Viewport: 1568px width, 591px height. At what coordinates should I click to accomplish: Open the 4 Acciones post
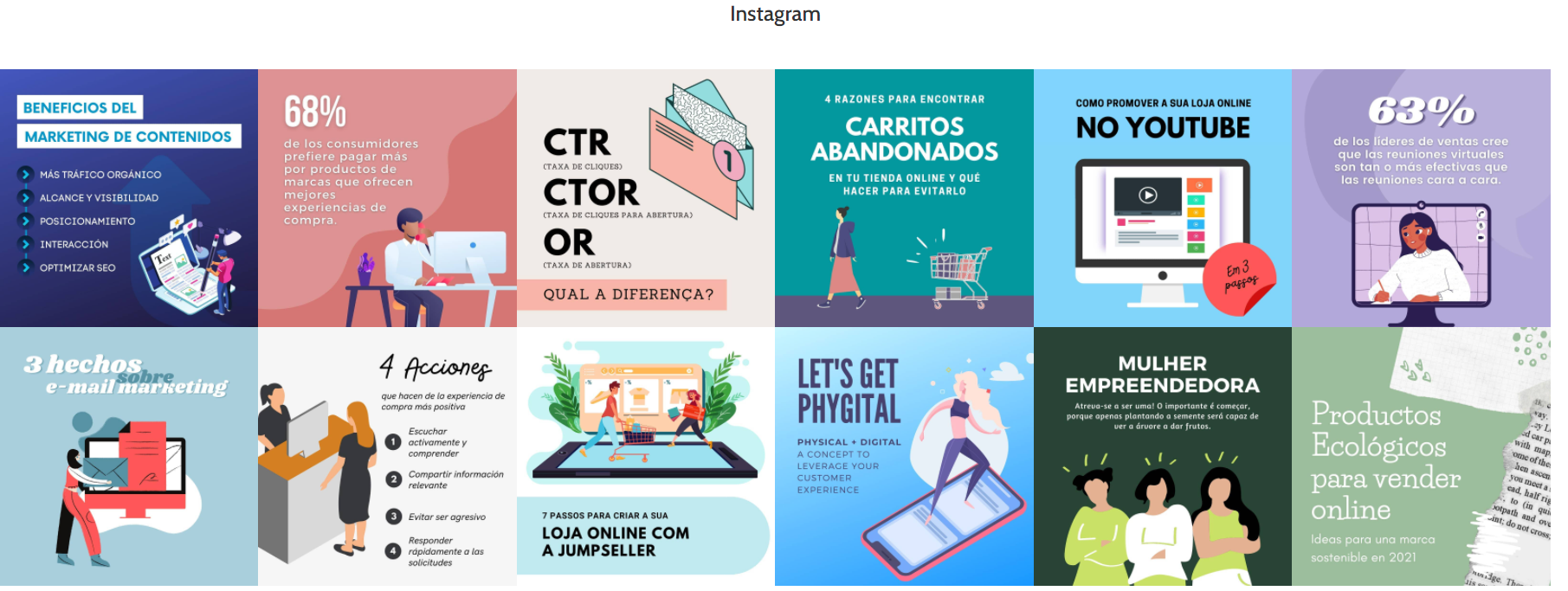[387, 456]
